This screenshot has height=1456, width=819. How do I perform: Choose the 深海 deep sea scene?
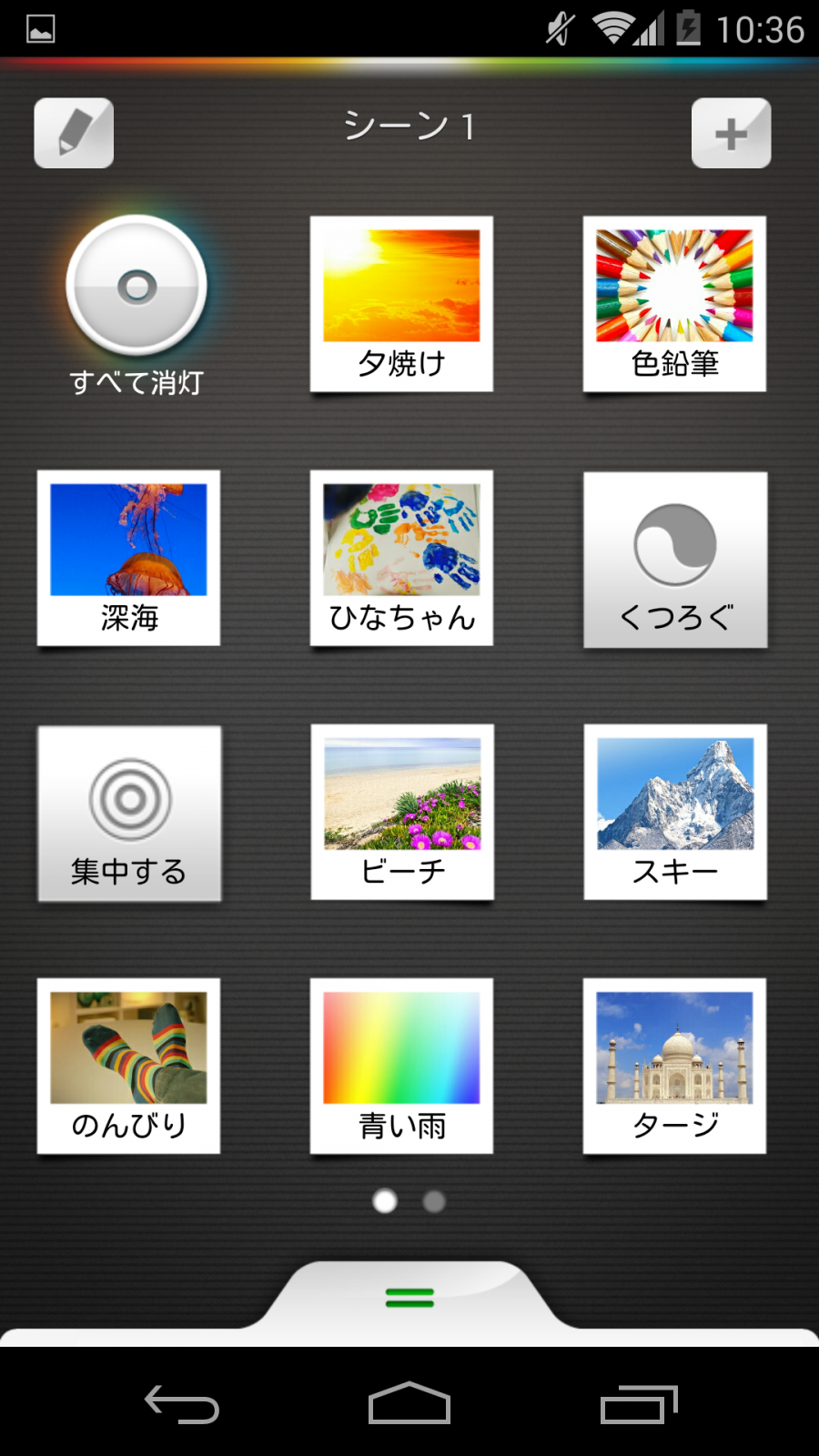pyautogui.click(x=128, y=558)
